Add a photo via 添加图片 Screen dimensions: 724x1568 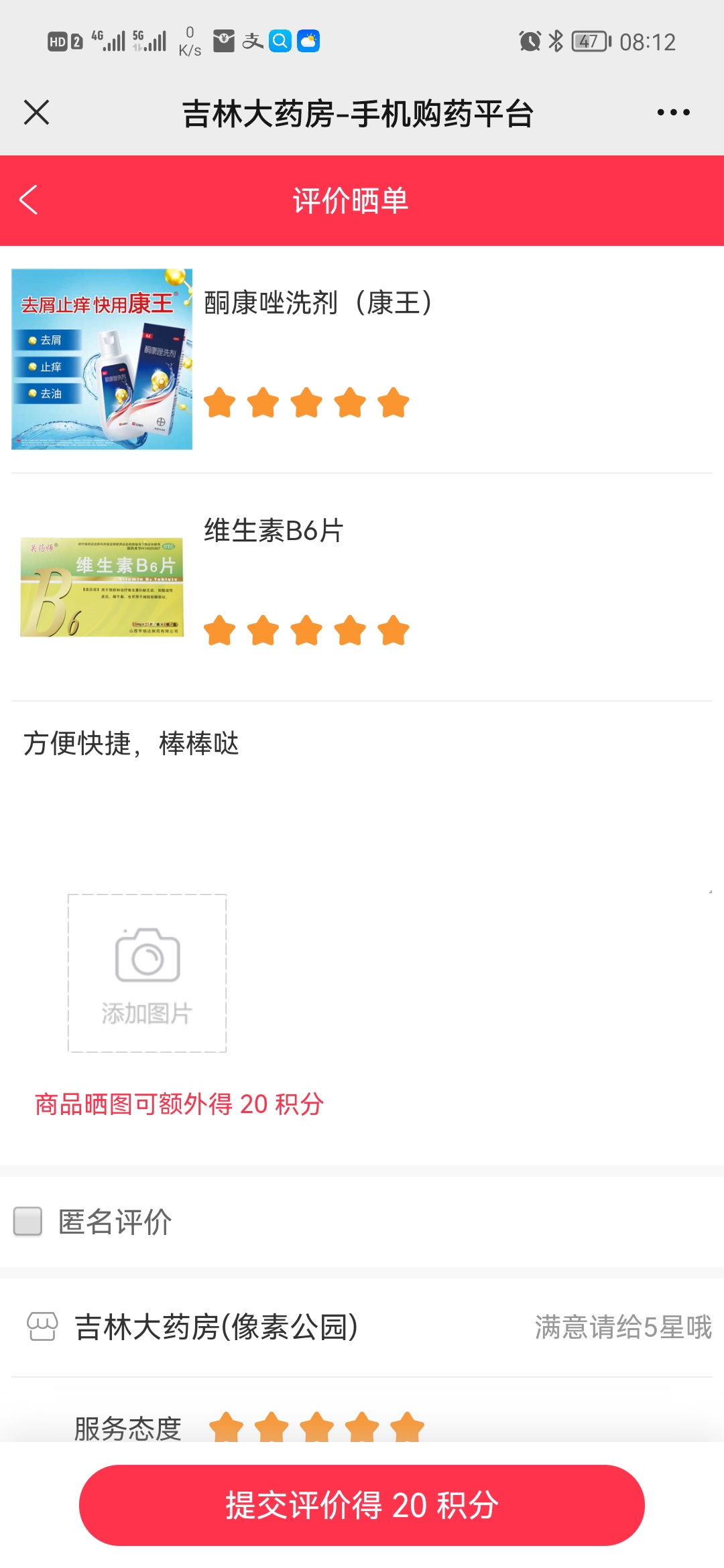click(147, 973)
